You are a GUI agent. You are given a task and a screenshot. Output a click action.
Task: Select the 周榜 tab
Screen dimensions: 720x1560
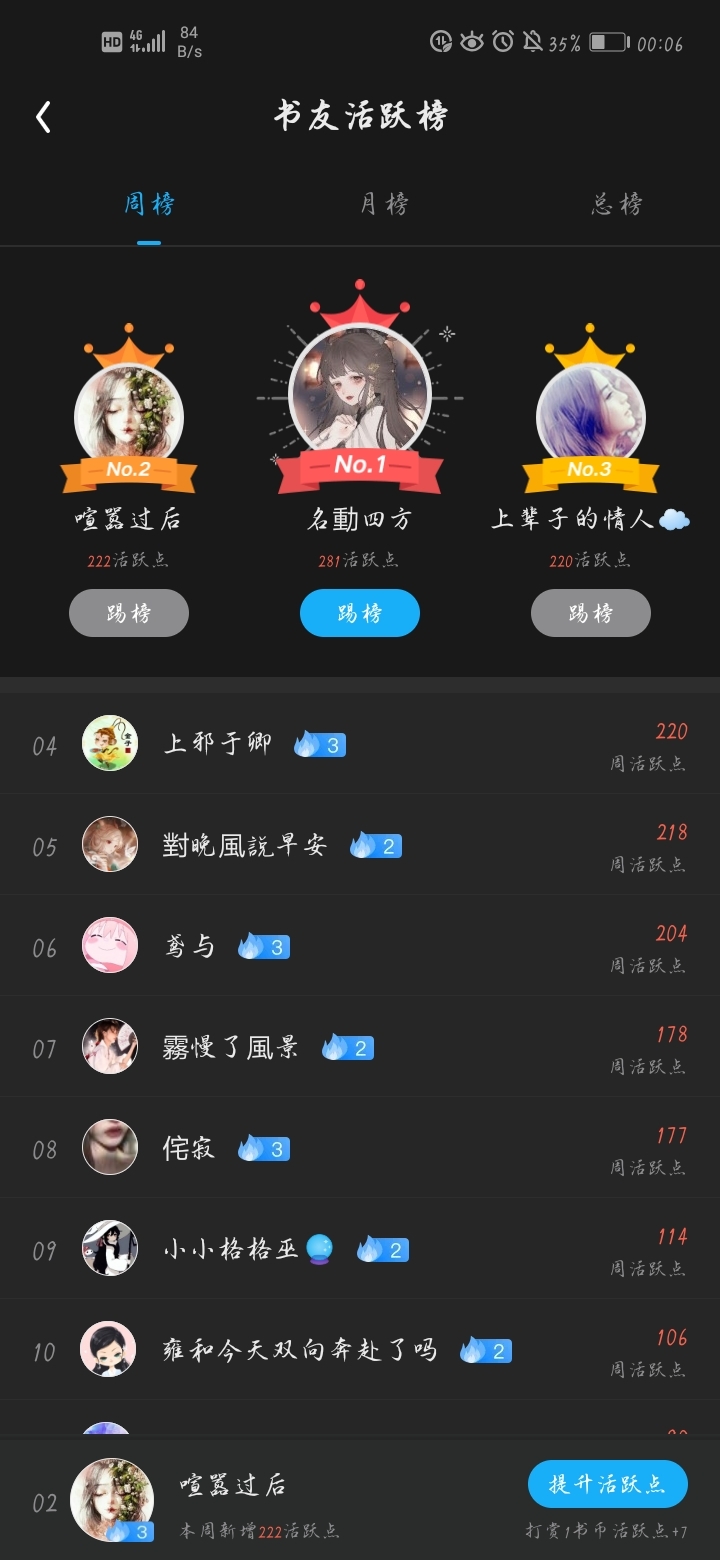(149, 204)
